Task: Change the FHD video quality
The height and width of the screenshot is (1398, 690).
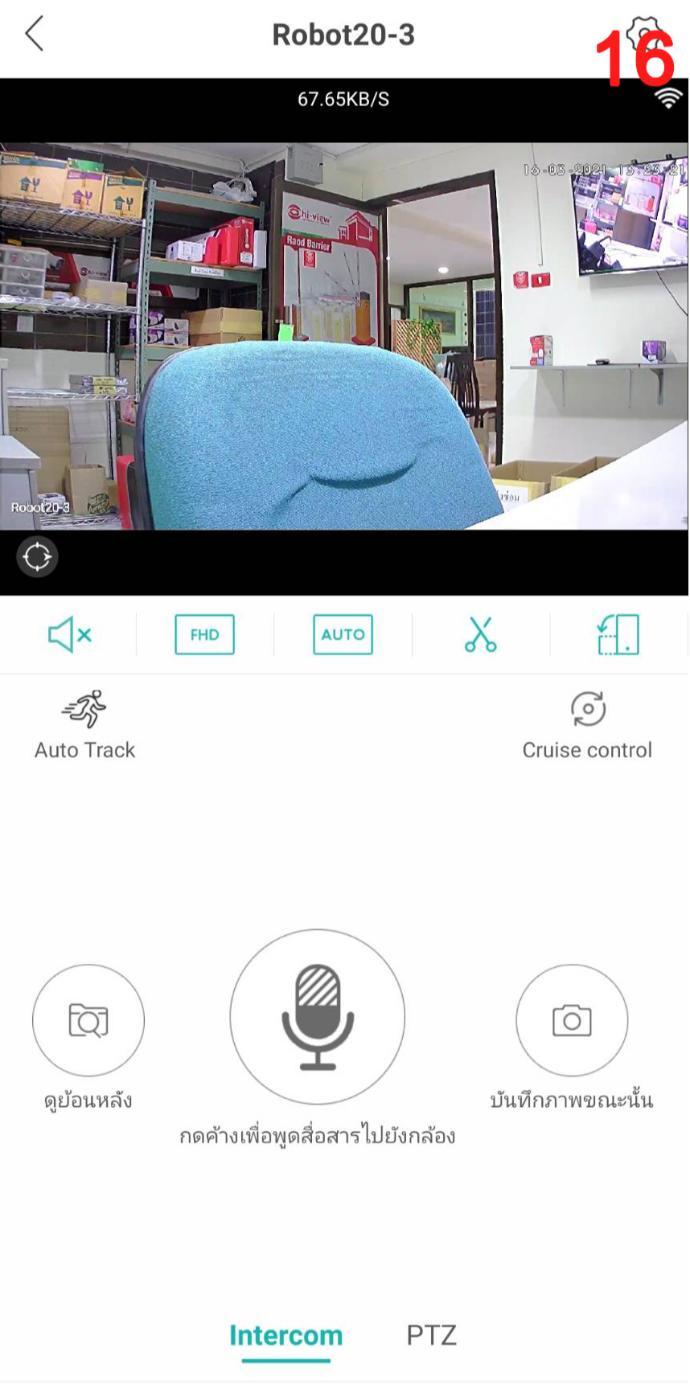Action: (204, 635)
